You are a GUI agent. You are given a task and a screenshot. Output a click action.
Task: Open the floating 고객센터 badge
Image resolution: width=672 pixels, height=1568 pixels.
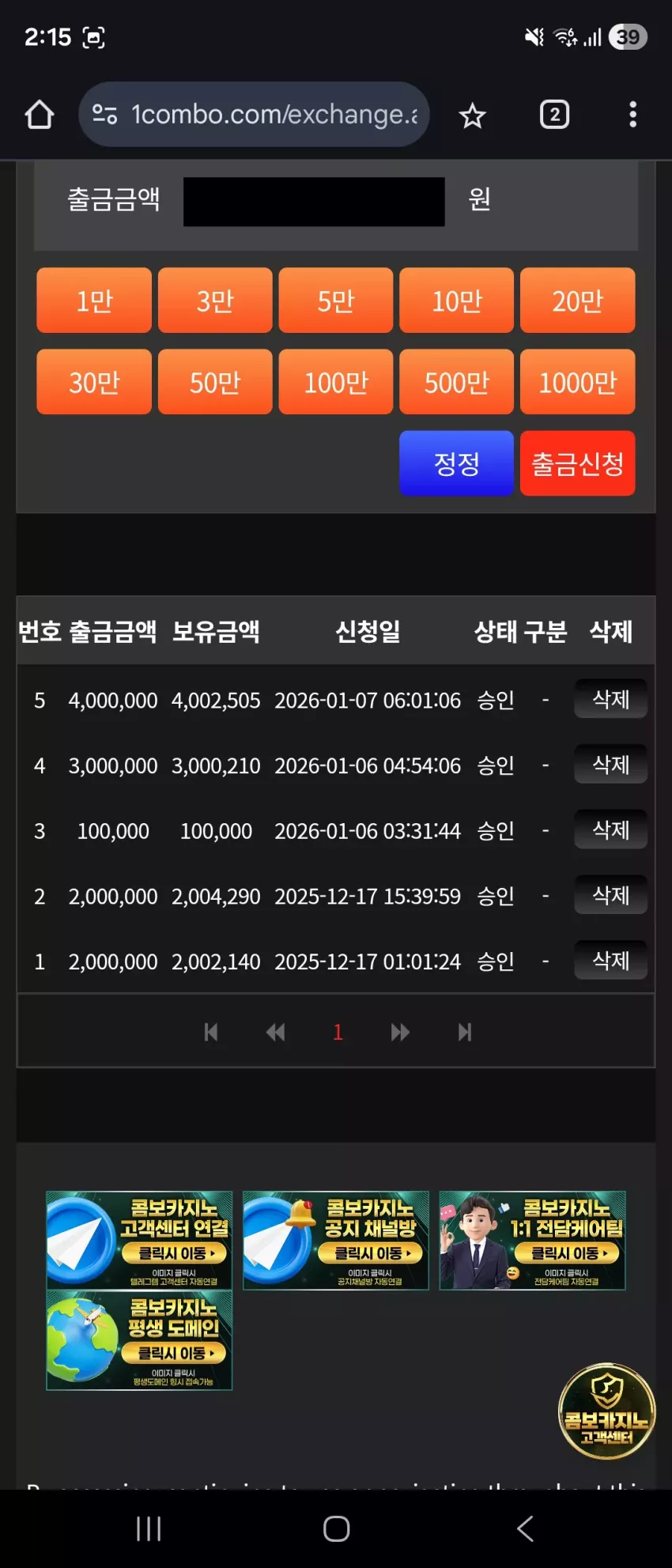click(x=606, y=1411)
